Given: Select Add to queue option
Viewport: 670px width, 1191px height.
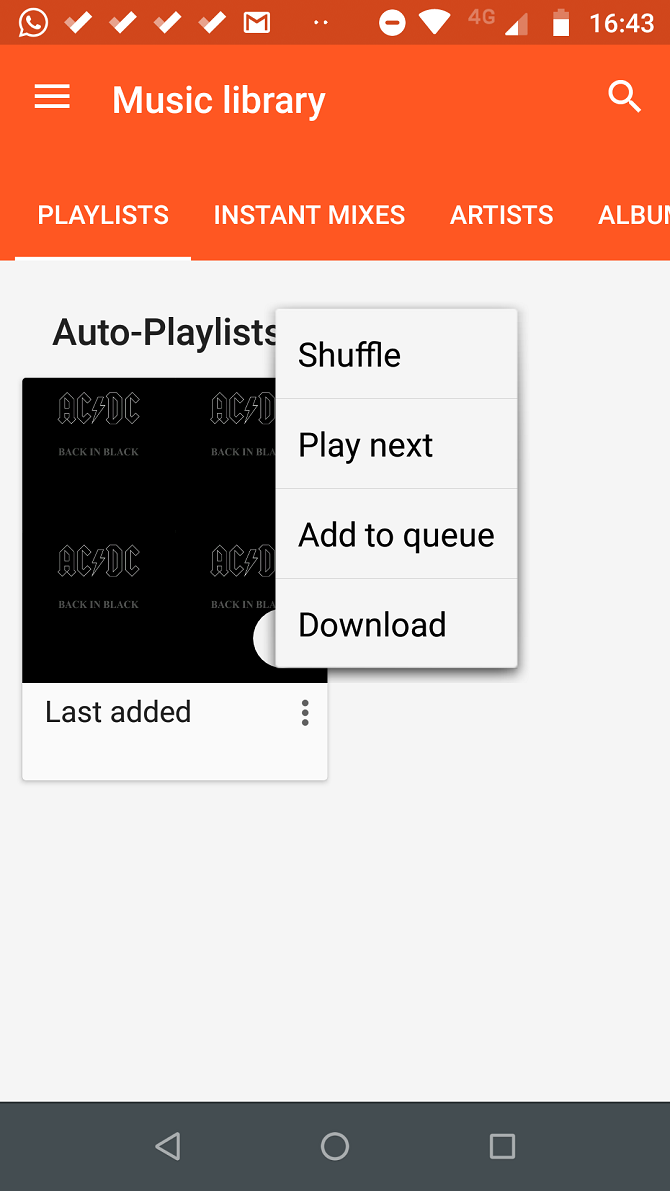Looking at the screenshot, I should (x=396, y=535).
